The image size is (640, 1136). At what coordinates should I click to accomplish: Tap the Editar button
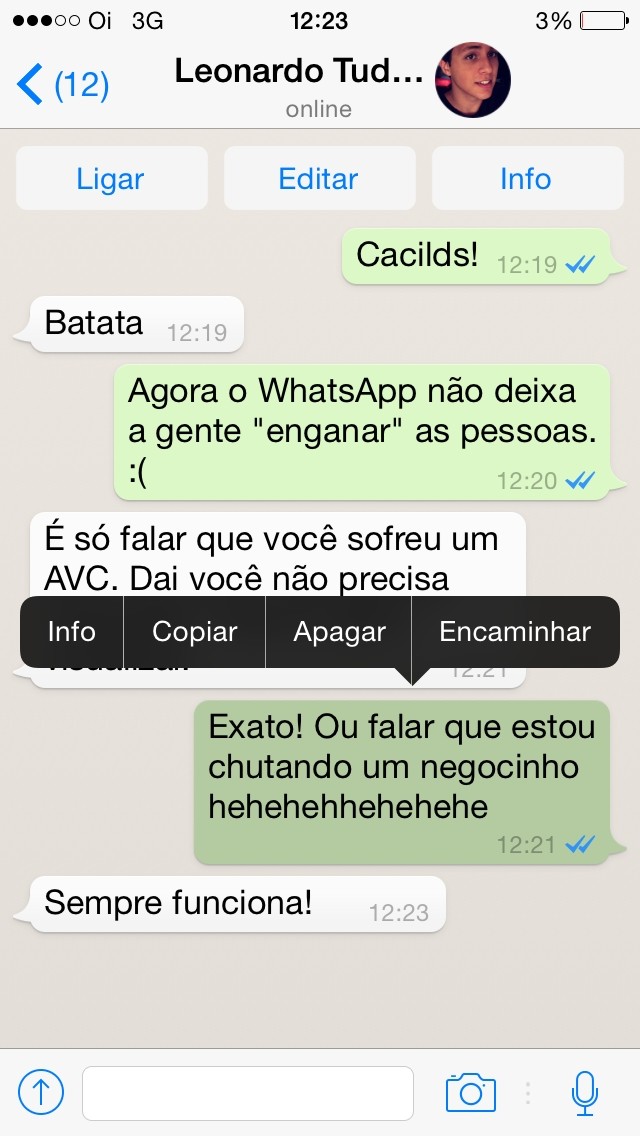click(x=319, y=179)
